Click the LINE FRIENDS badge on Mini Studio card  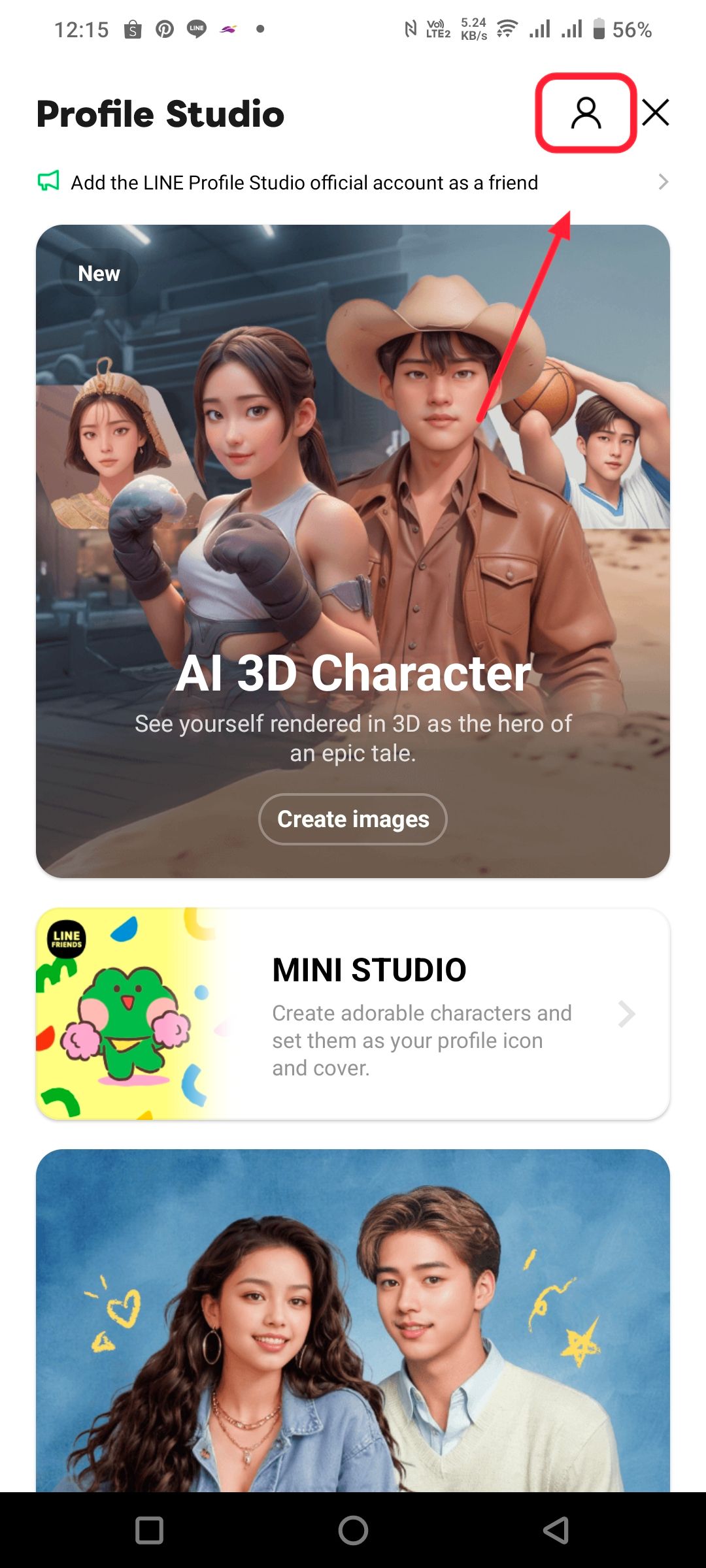click(x=64, y=938)
